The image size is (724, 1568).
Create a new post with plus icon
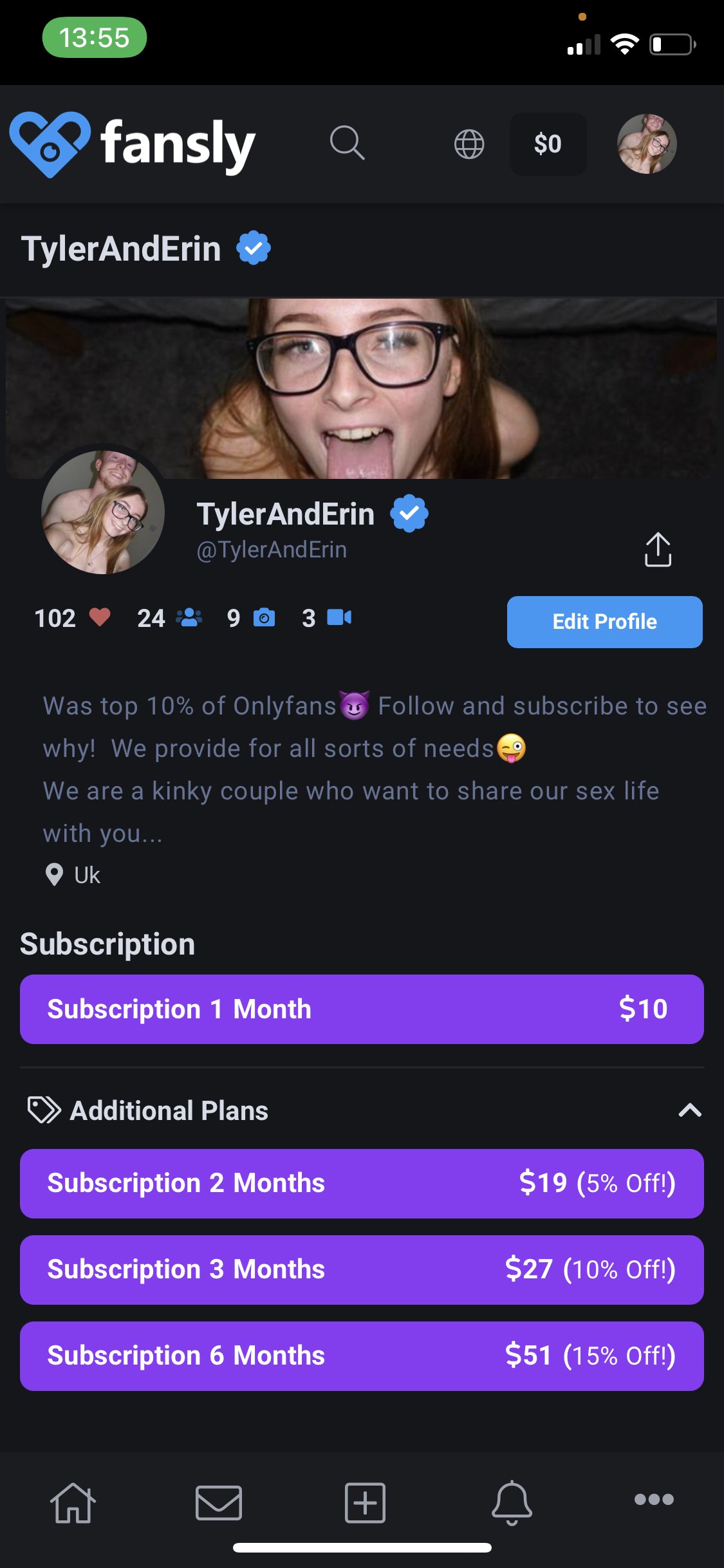(365, 1503)
